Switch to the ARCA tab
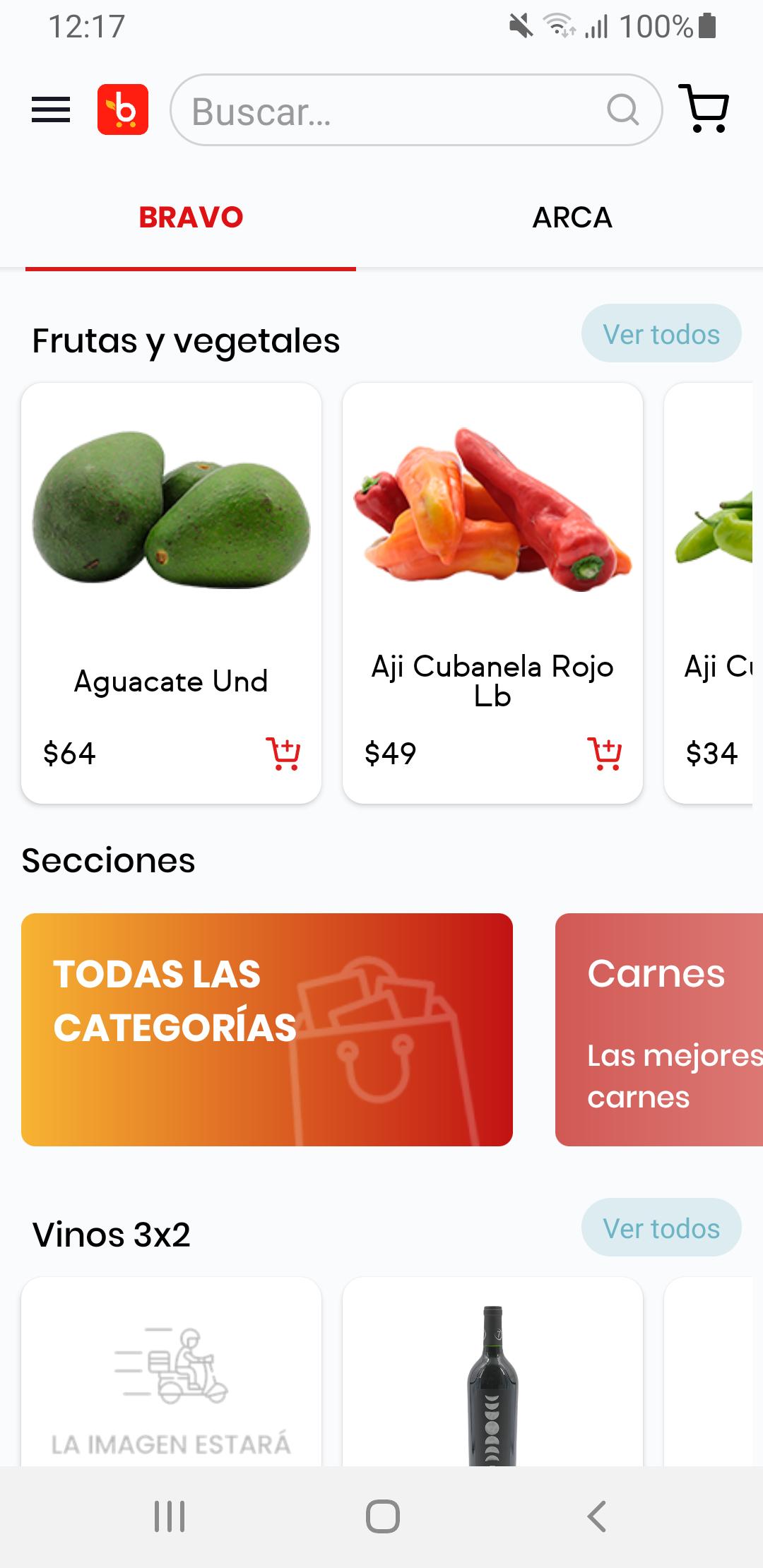The image size is (763, 1568). pyautogui.click(x=572, y=218)
